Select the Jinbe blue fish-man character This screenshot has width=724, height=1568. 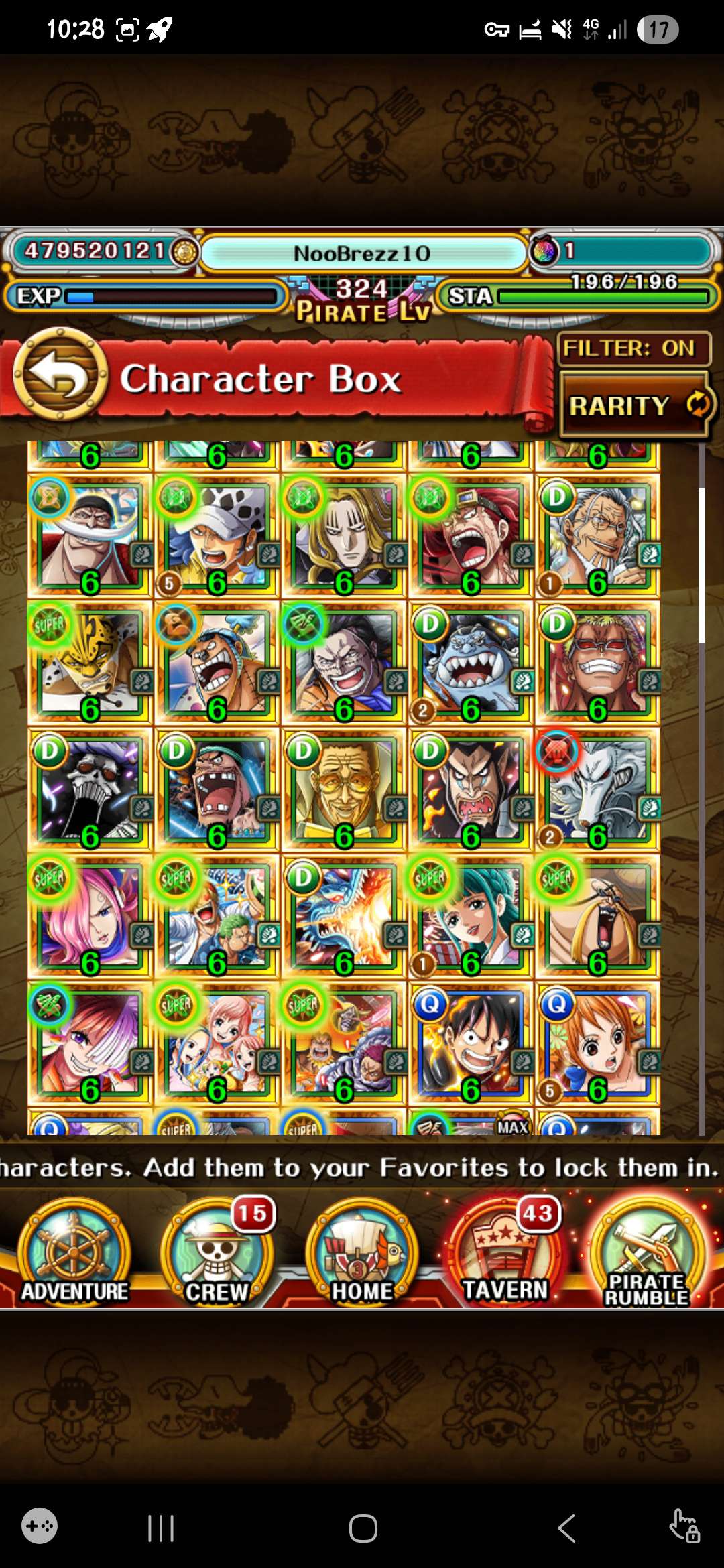pos(471,663)
